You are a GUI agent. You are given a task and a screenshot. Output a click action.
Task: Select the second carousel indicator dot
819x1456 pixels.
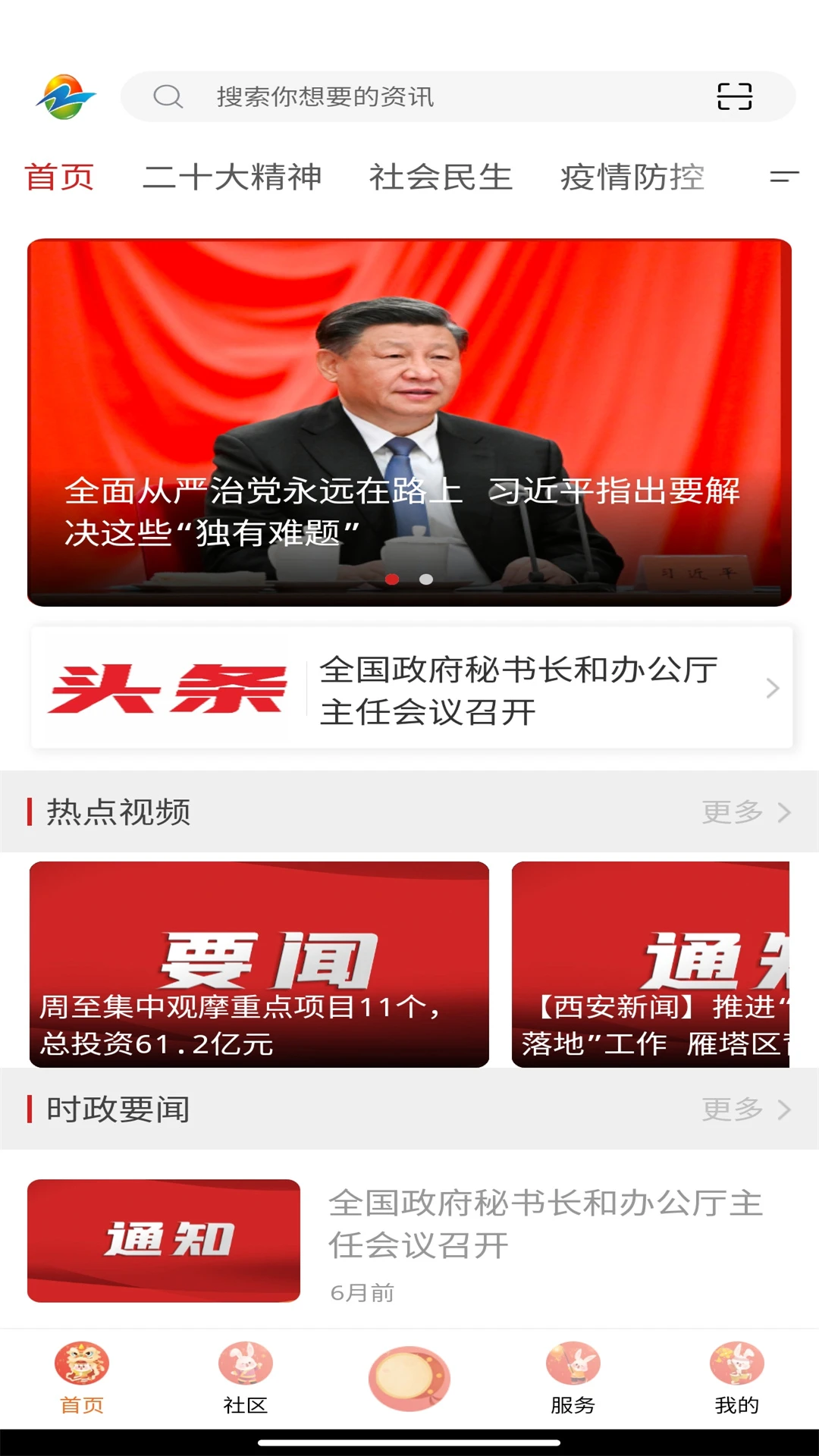(x=425, y=579)
